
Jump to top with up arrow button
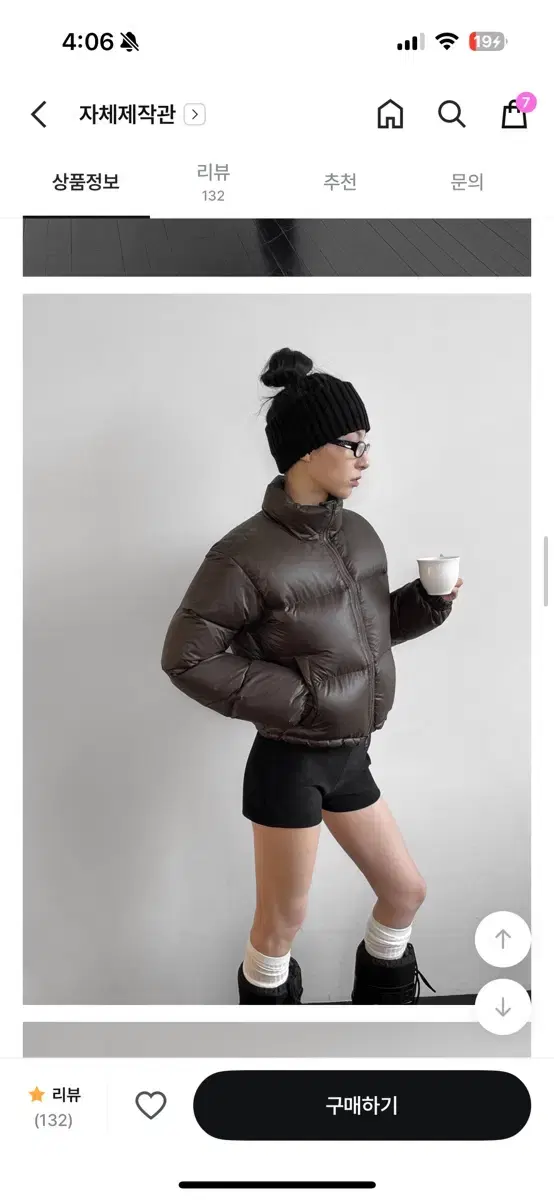pos(503,939)
